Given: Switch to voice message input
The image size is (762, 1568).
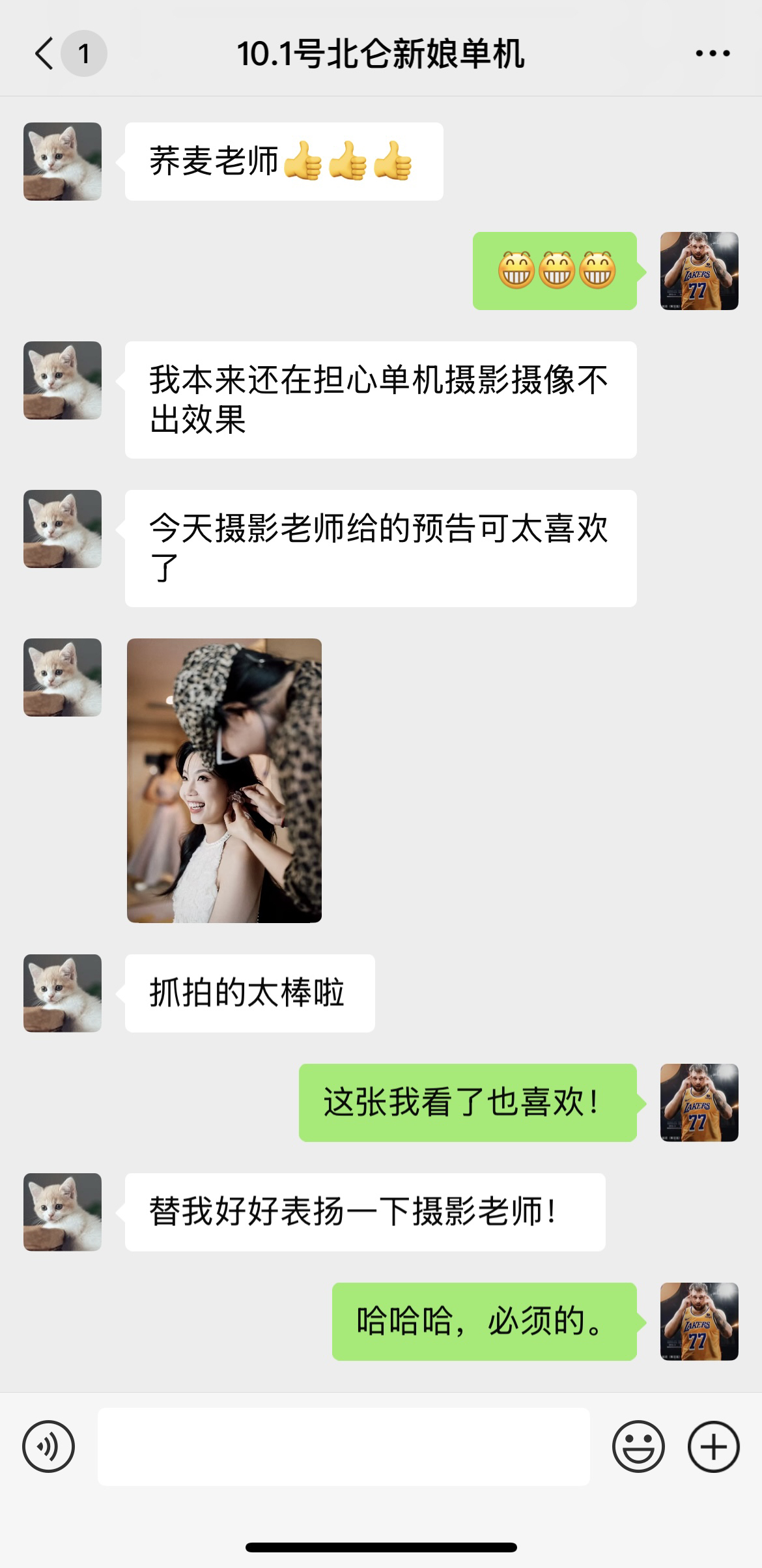Looking at the screenshot, I should coord(49,1446).
